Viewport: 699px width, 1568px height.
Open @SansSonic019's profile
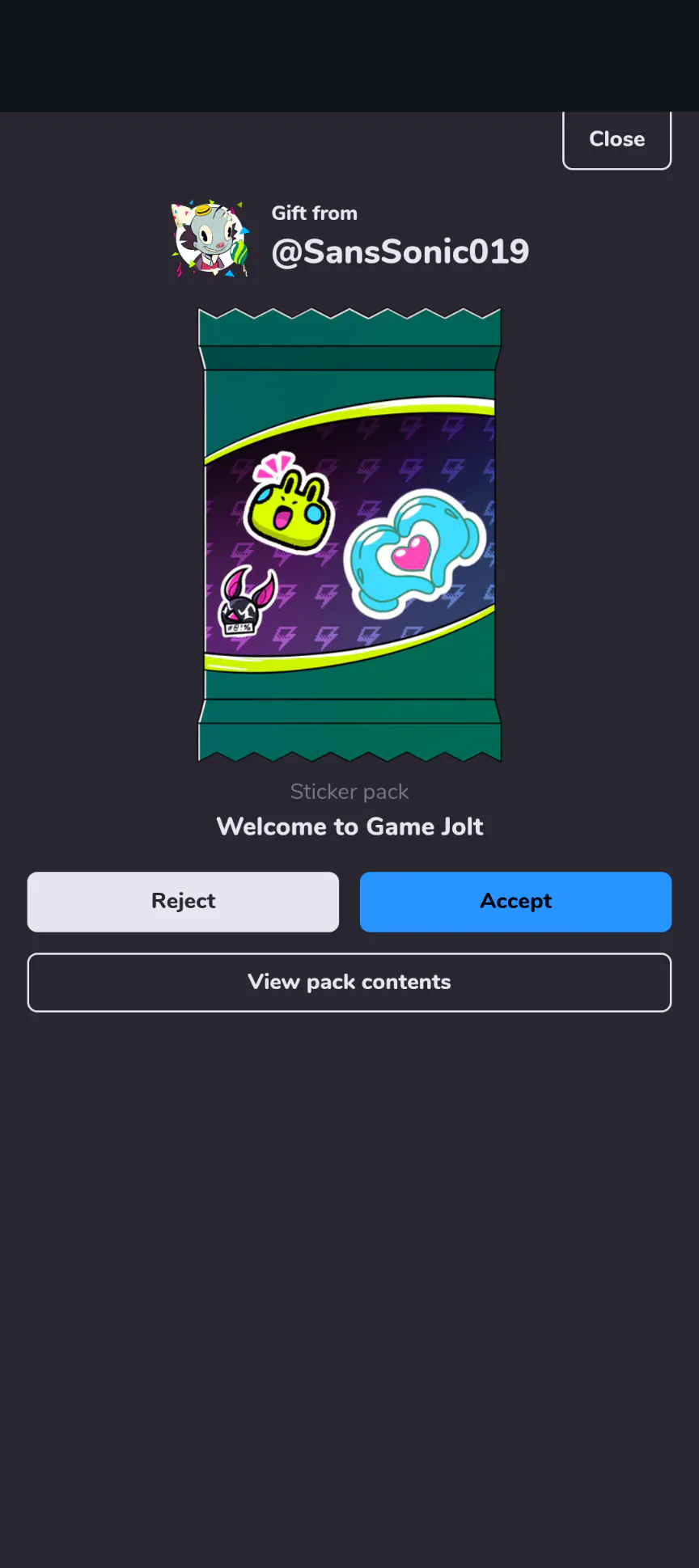400,251
